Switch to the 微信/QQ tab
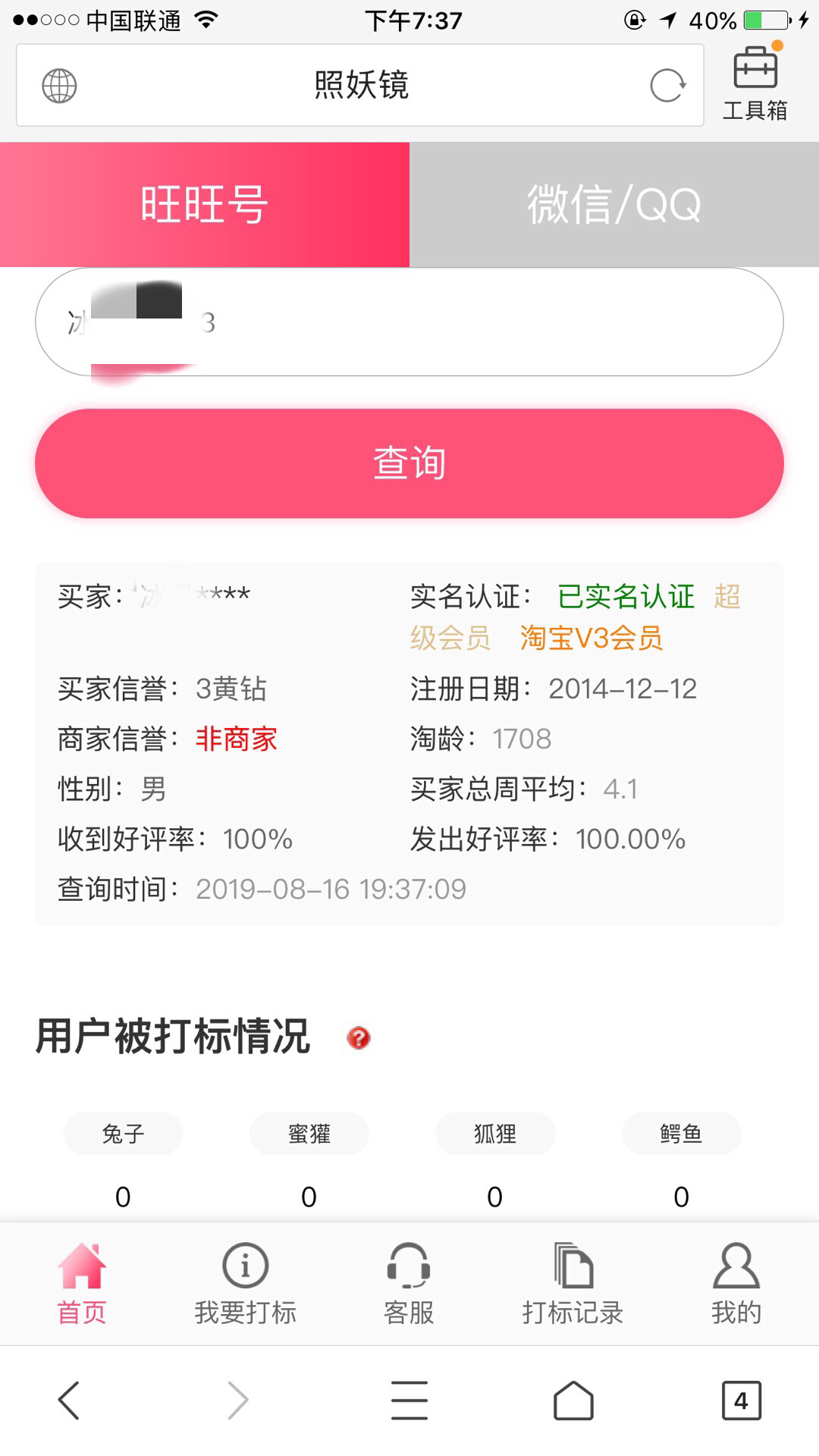This screenshot has height=1456, width=819. click(614, 205)
